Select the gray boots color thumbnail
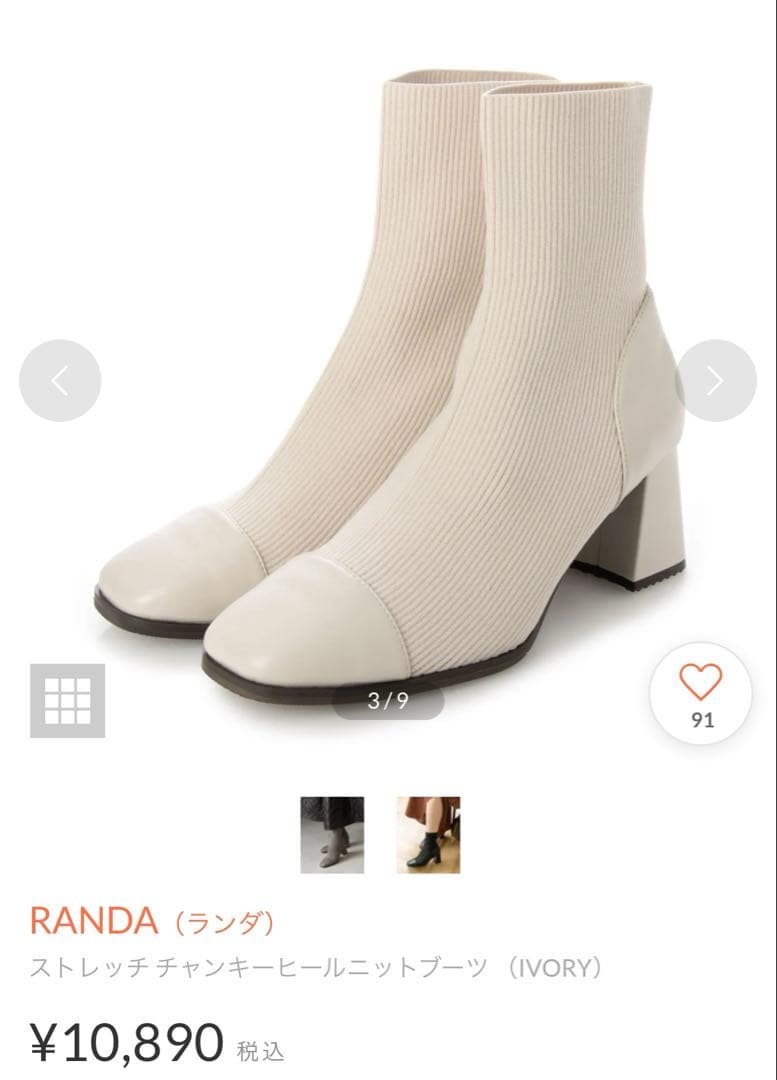This screenshot has height=1080, width=777. pos(332,835)
